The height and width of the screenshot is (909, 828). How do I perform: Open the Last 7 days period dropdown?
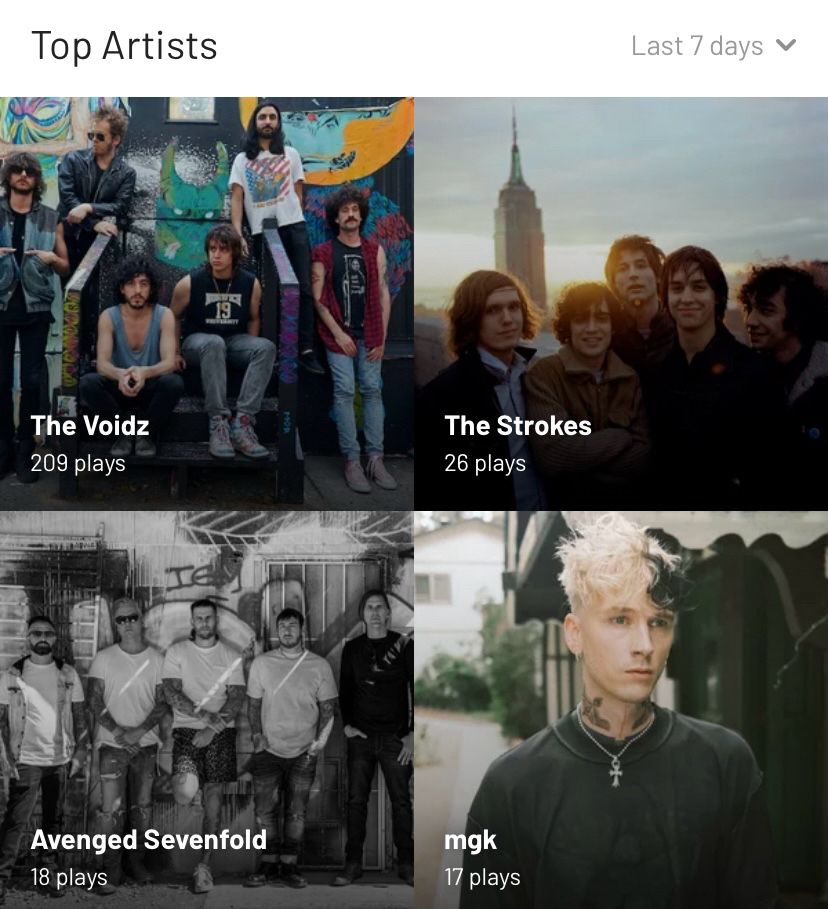click(713, 46)
